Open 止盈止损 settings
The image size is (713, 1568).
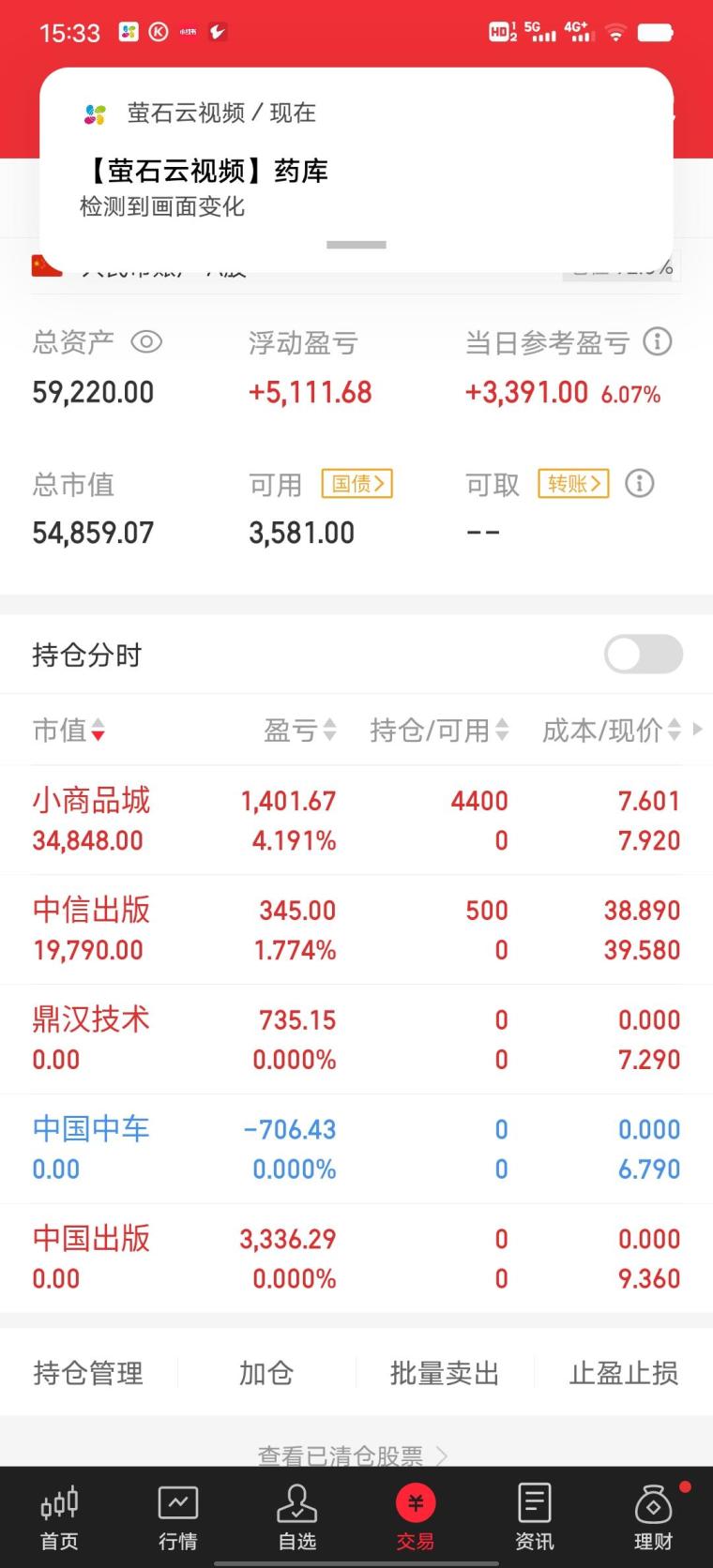click(624, 1374)
